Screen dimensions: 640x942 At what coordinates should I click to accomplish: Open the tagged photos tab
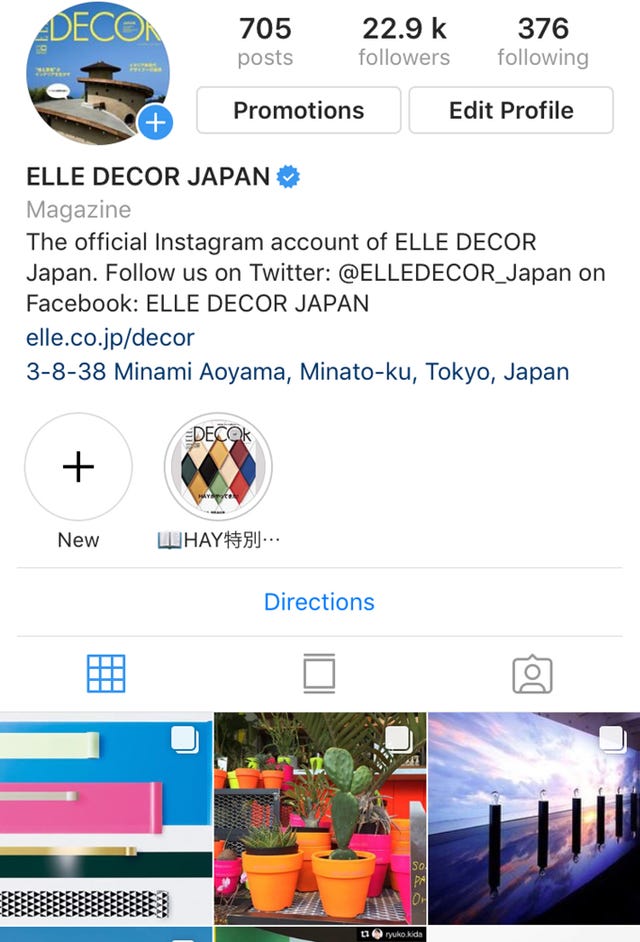532,675
